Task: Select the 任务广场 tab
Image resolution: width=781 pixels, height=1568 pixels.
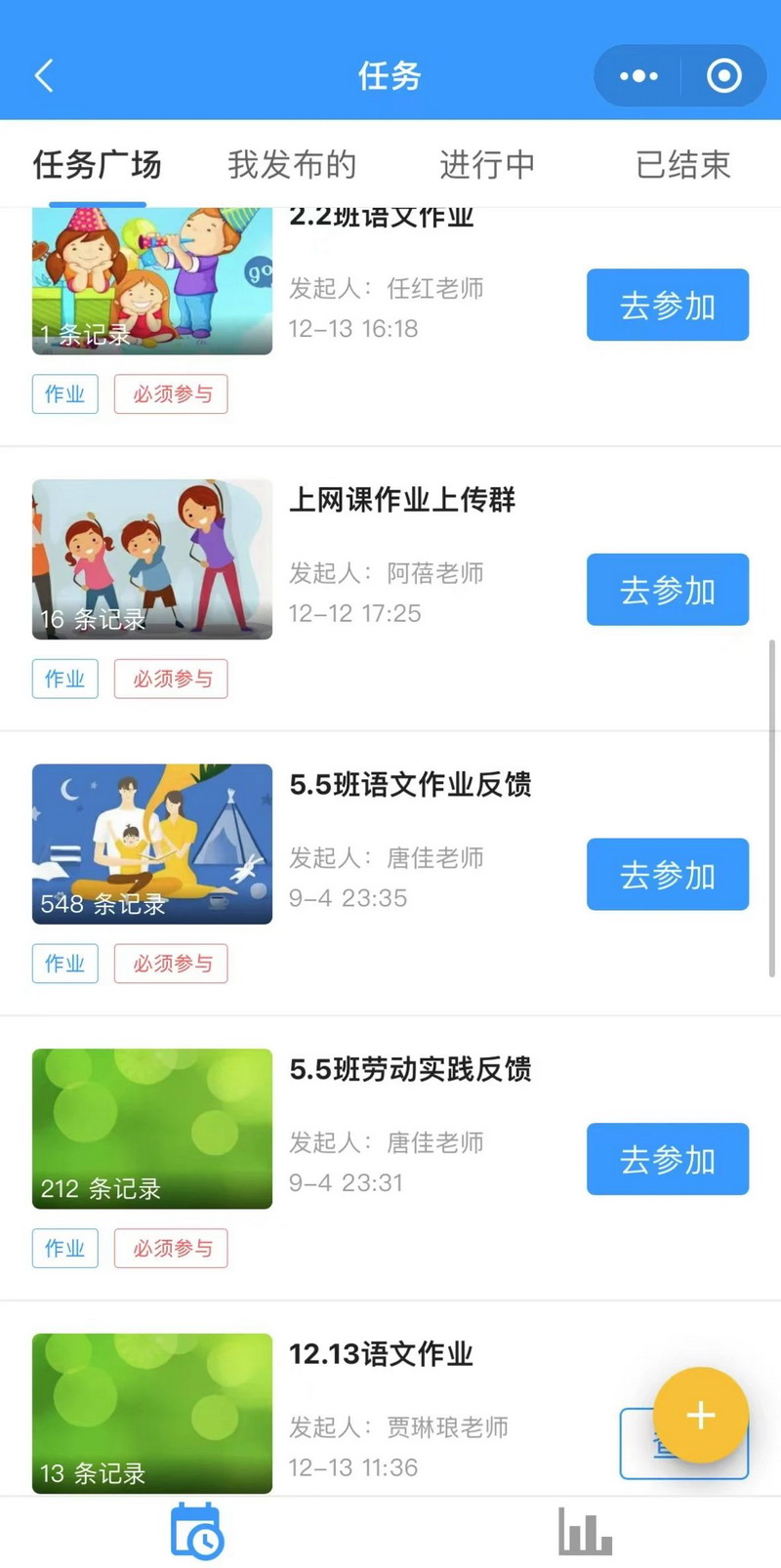Action: [x=97, y=164]
